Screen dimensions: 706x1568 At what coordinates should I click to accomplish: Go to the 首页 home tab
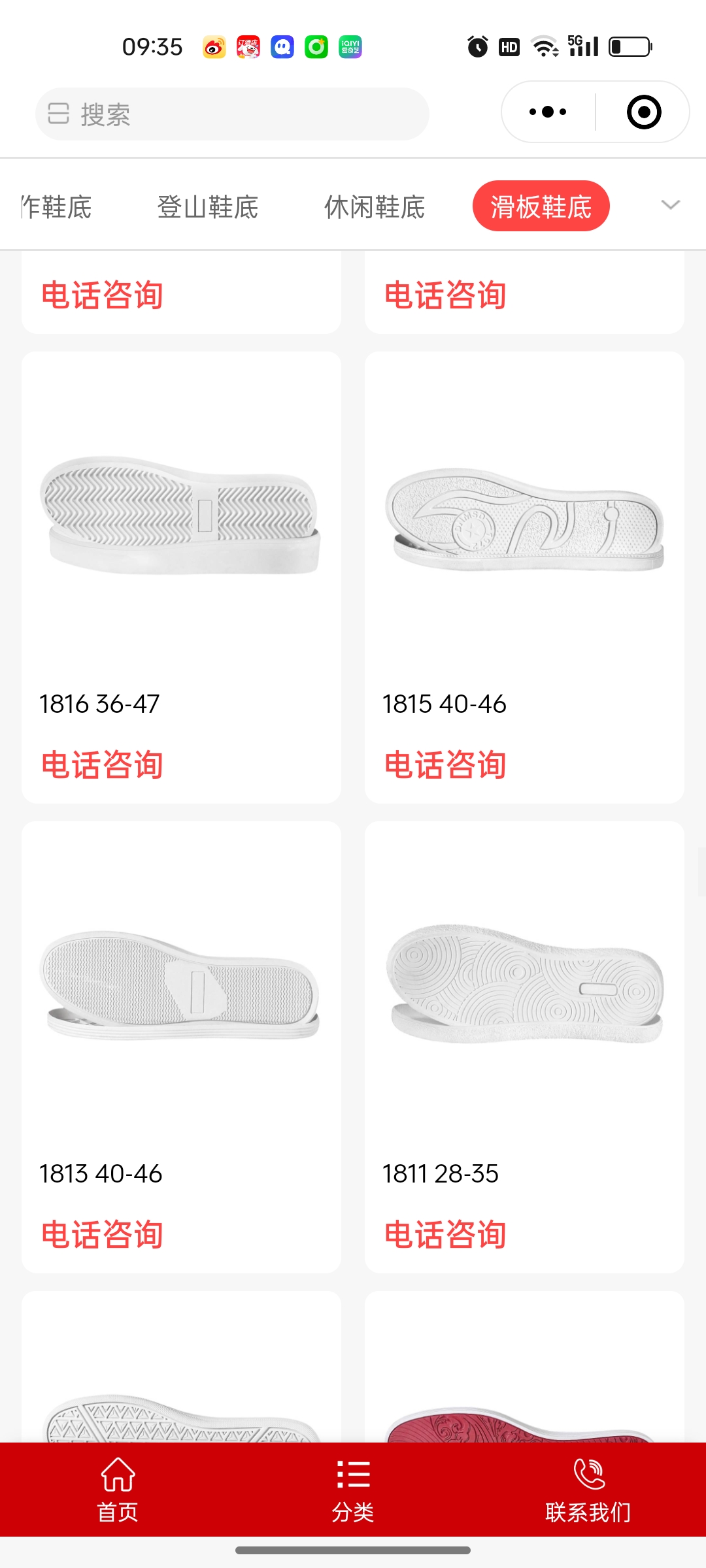coord(118,1490)
